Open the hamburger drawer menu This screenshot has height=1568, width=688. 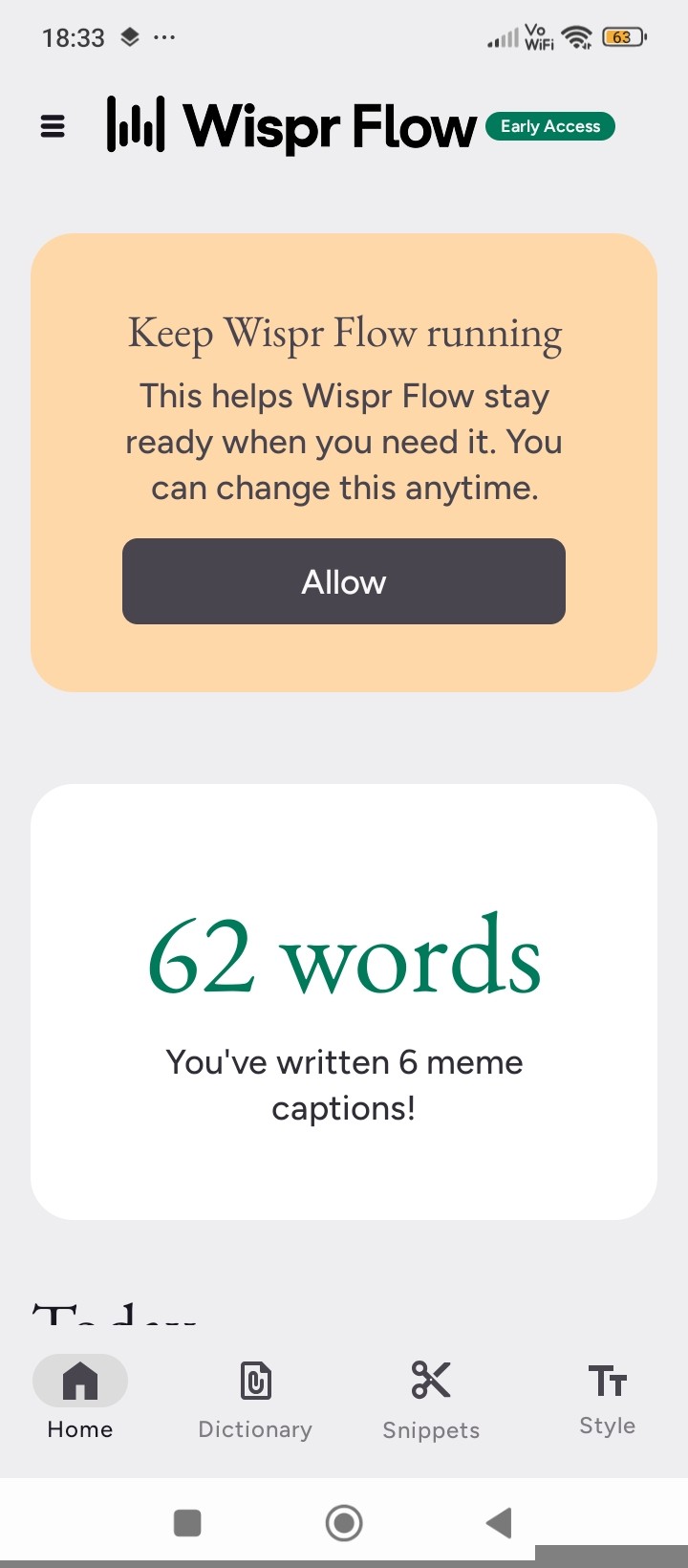tap(53, 126)
